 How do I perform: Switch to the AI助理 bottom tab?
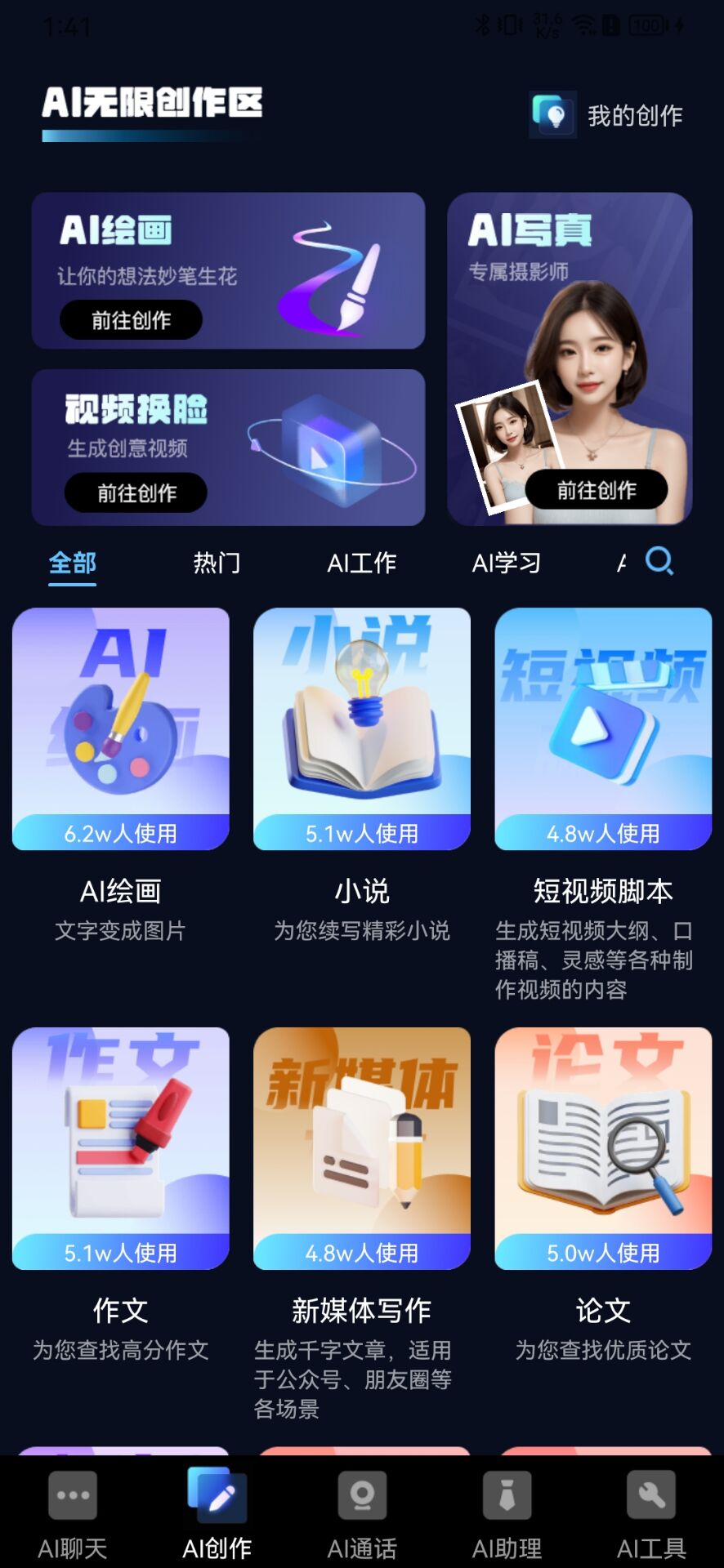tap(507, 1514)
